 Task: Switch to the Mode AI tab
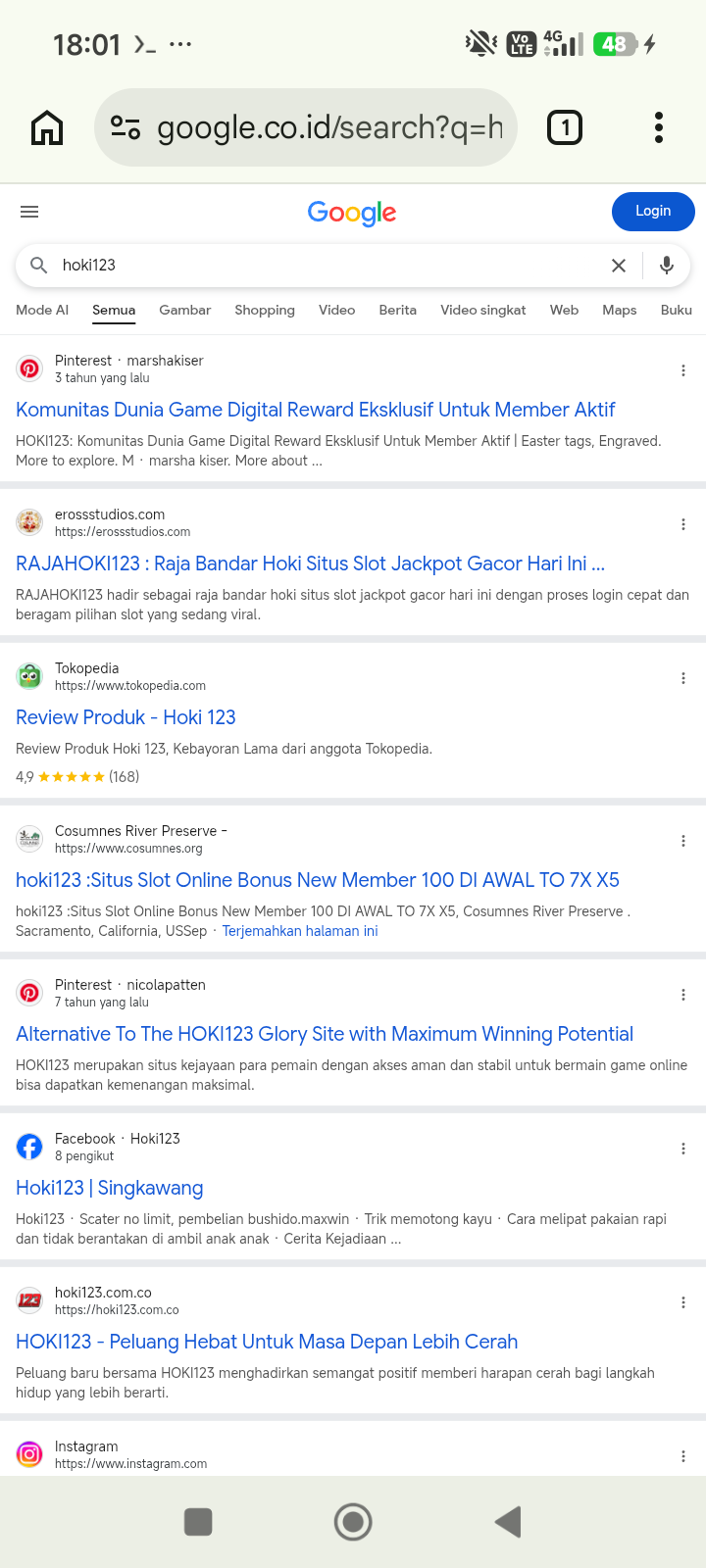coord(42,310)
